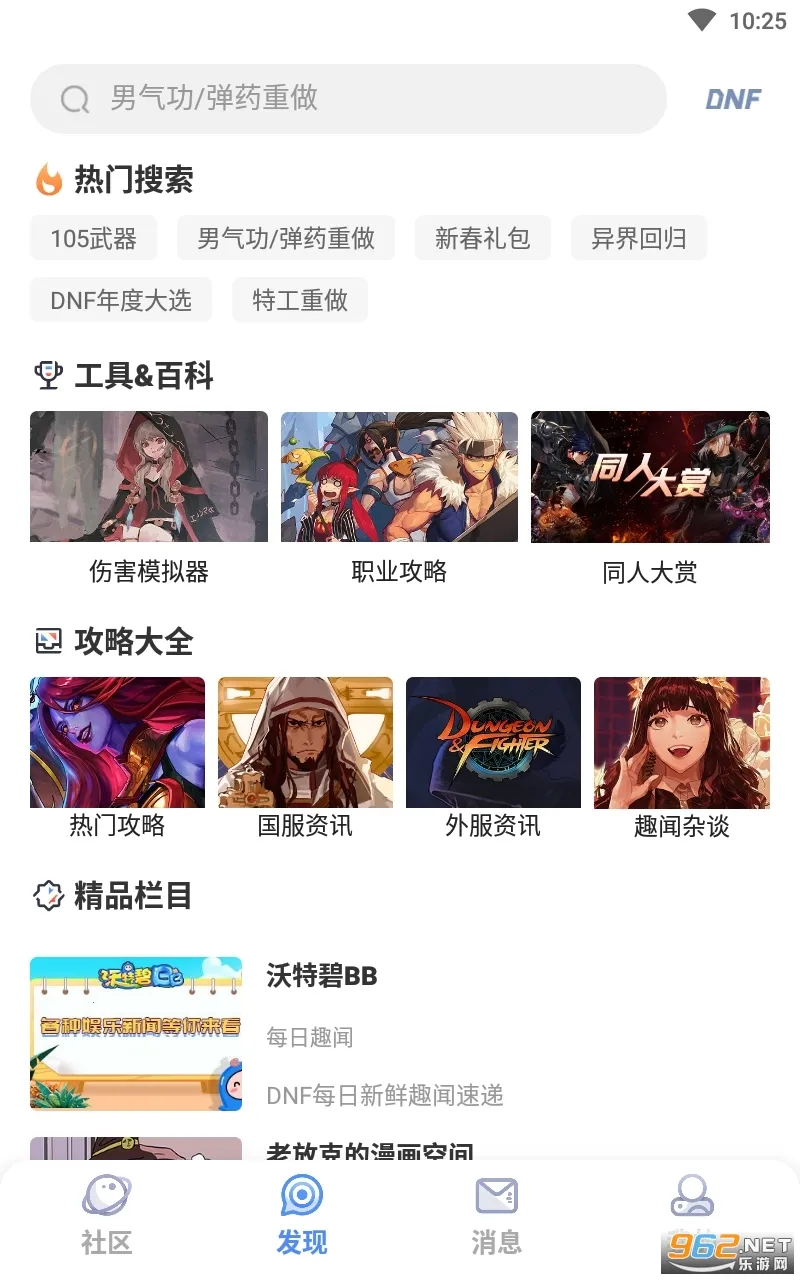
Task: Search the hot tag 105武器
Action: pyautogui.click(x=92, y=238)
